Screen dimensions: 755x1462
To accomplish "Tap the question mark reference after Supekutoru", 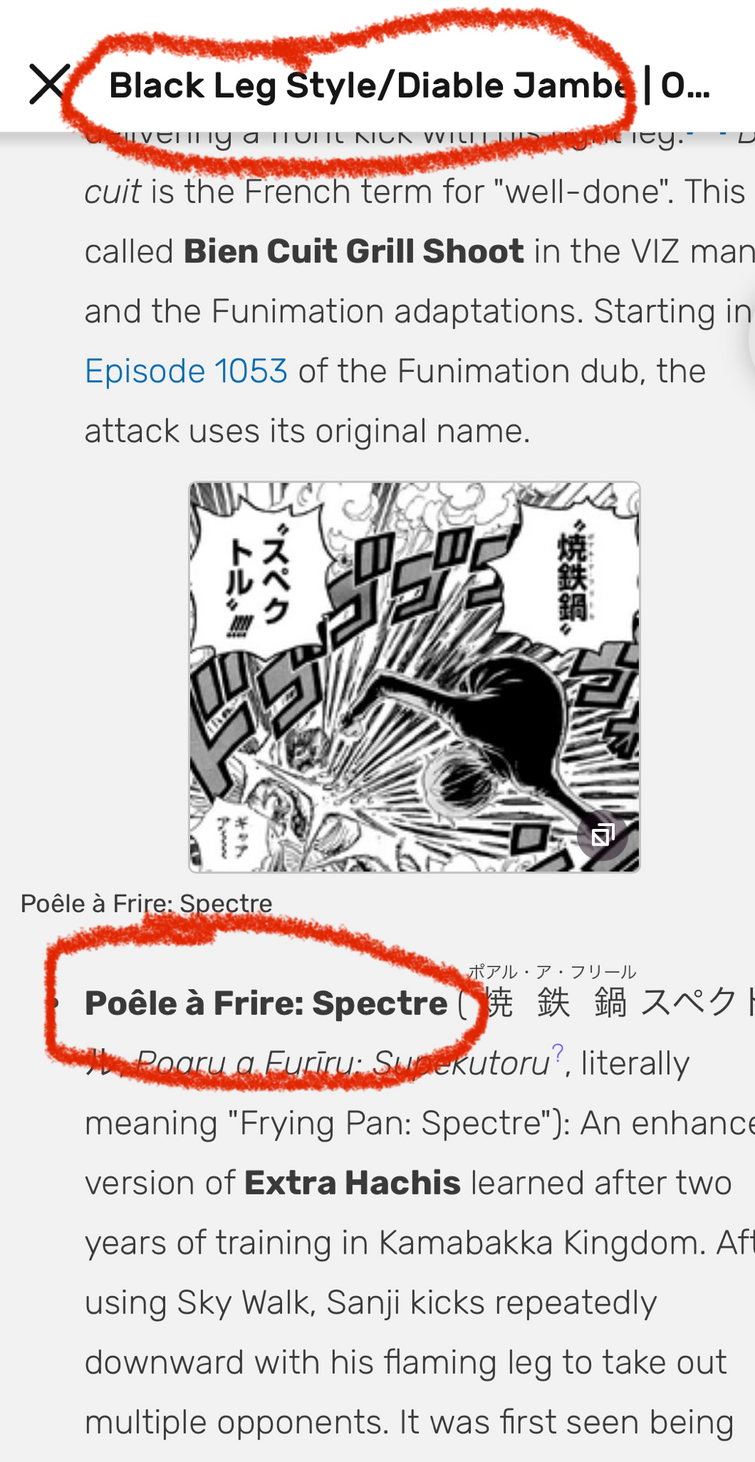I will [558, 1053].
